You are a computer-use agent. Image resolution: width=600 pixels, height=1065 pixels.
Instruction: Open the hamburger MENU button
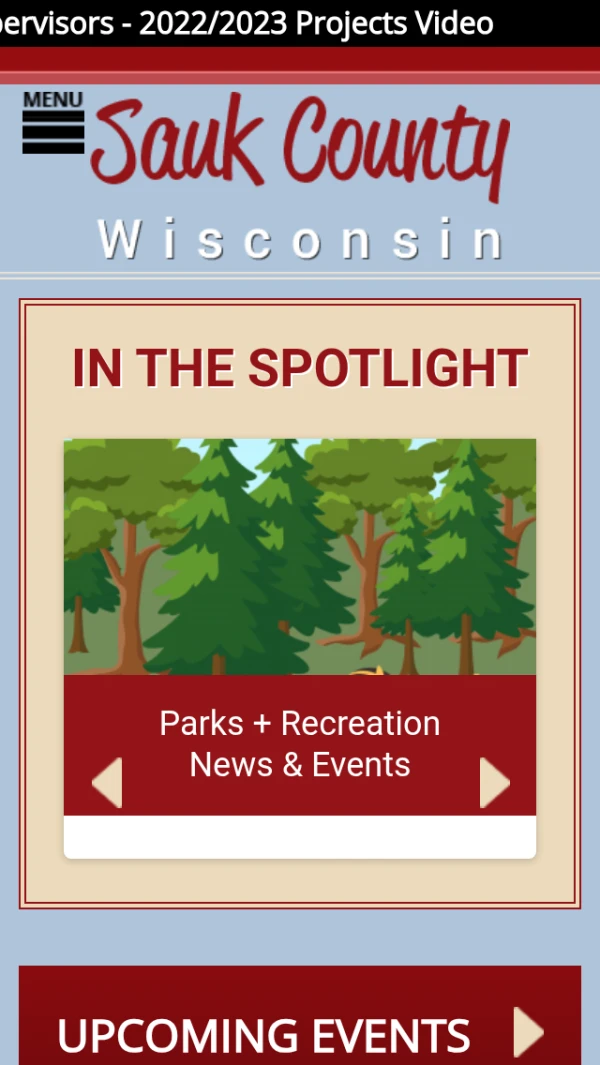pyautogui.click(x=53, y=124)
